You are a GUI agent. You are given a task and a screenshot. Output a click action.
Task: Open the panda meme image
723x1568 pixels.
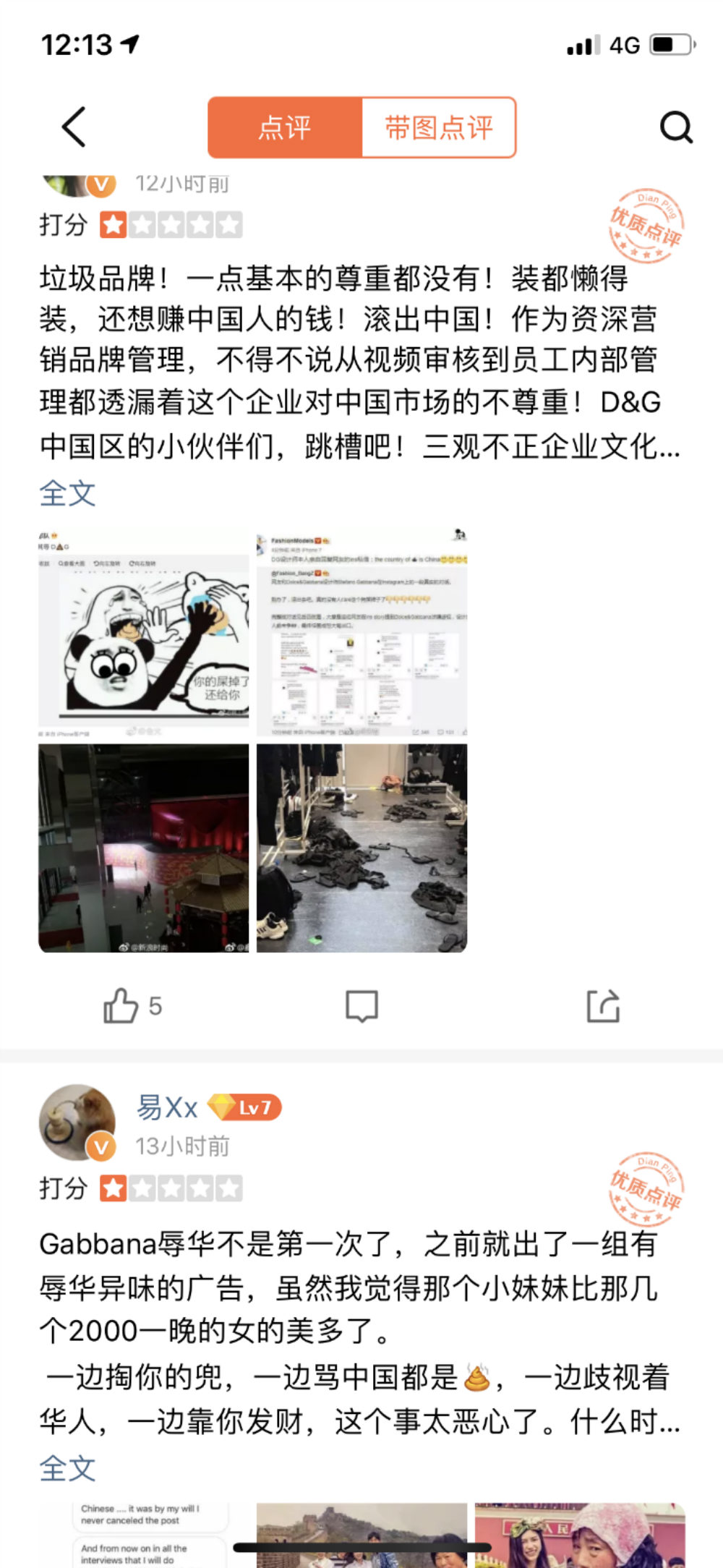pyautogui.click(x=143, y=632)
